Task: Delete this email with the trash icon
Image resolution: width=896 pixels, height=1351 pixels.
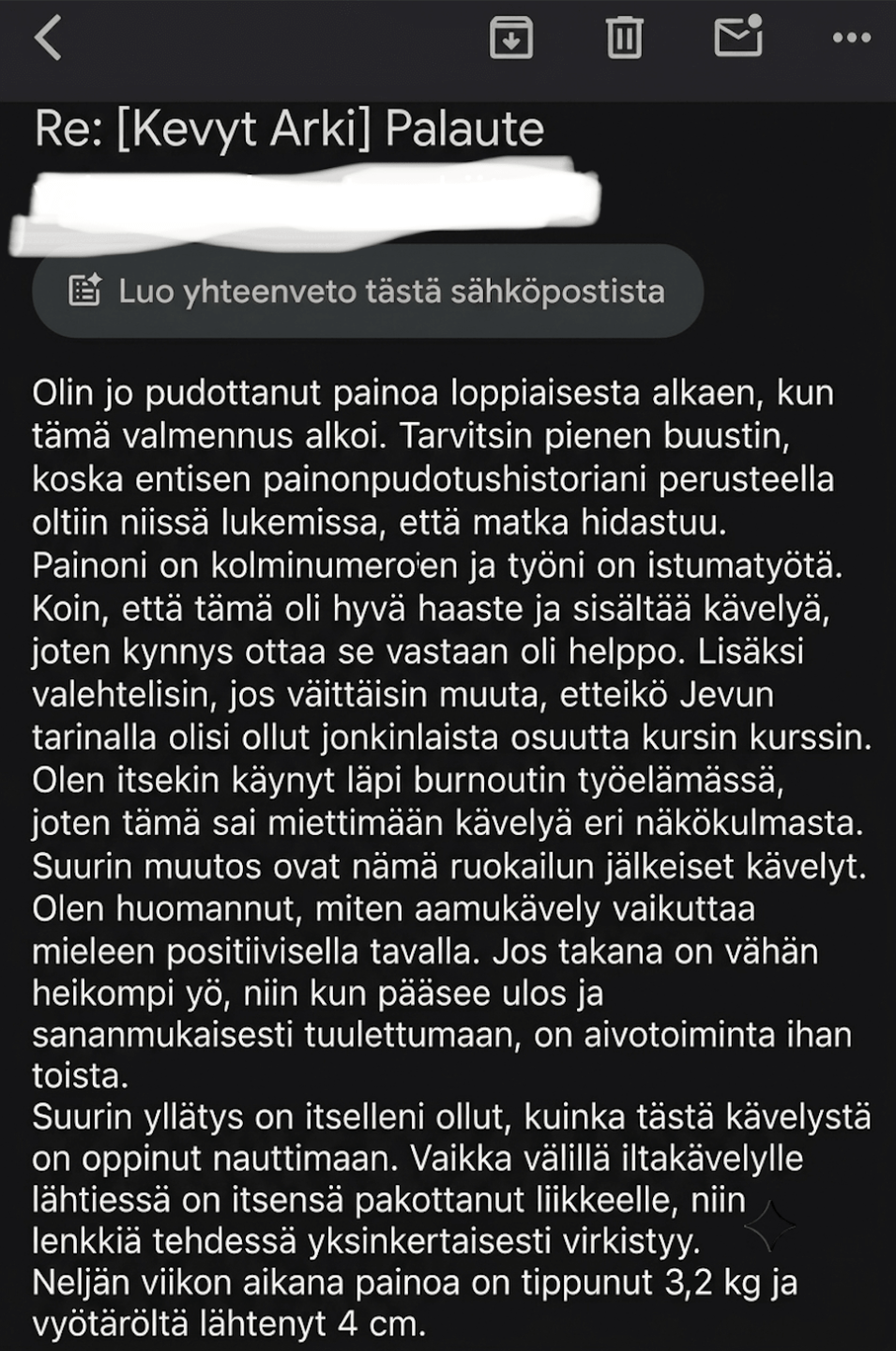Action: [624, 38]
